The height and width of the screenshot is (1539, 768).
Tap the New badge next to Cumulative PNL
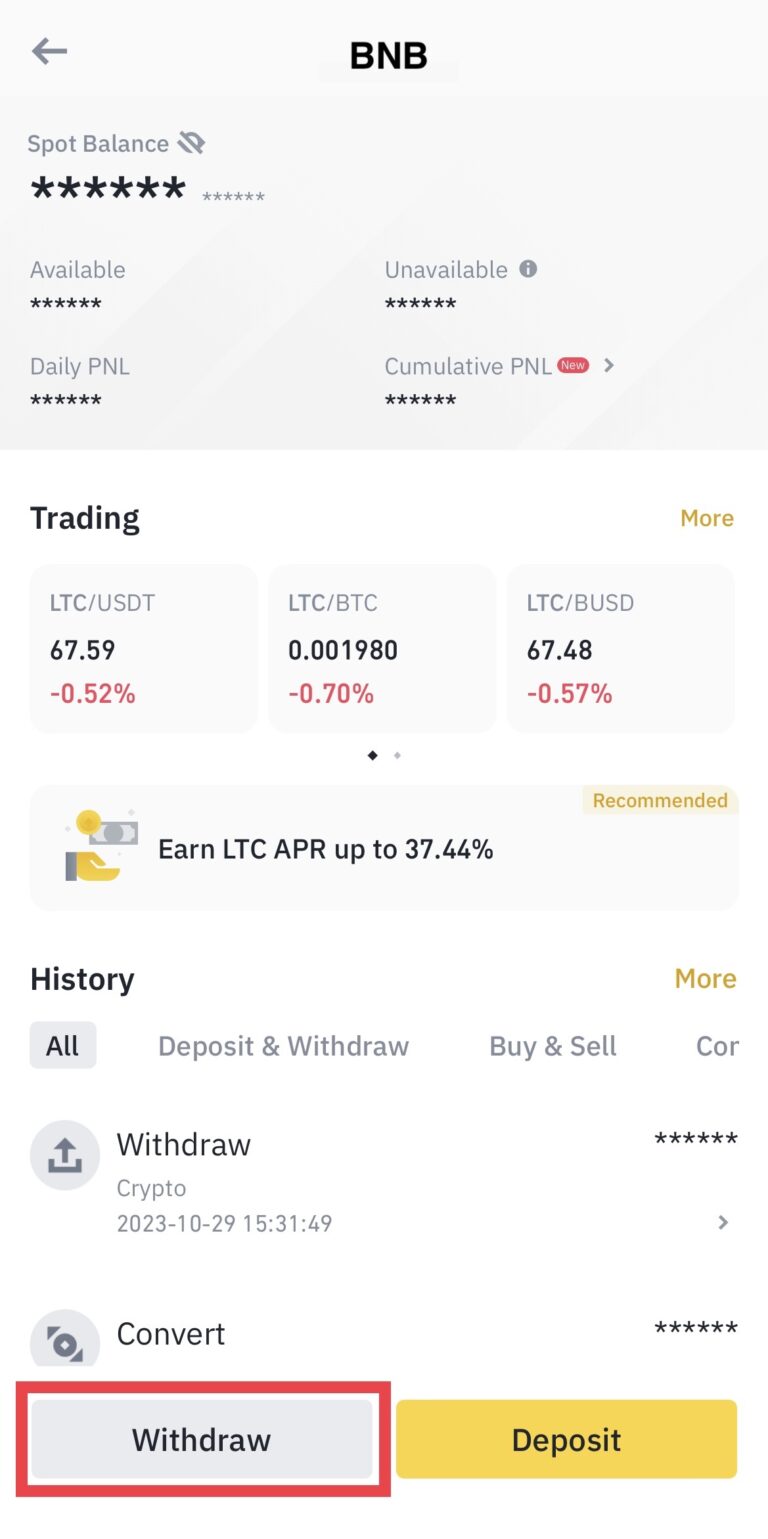coord(572,365)
